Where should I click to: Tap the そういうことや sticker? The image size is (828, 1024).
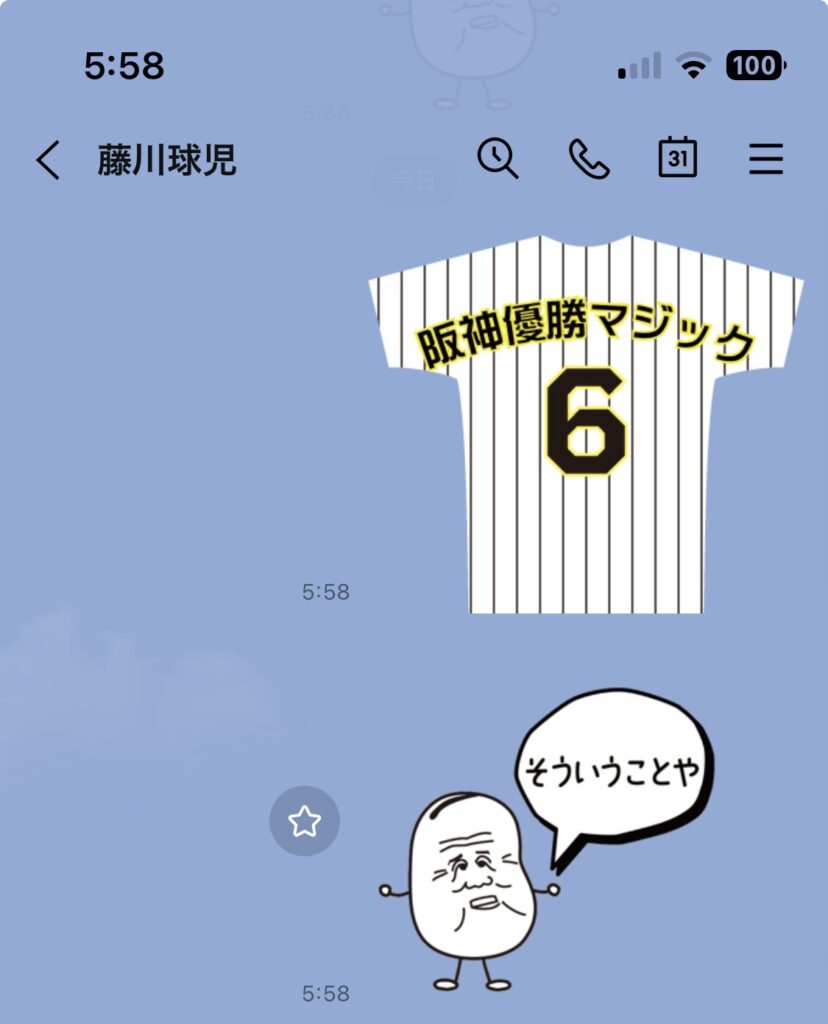click(x=547, y=840)
